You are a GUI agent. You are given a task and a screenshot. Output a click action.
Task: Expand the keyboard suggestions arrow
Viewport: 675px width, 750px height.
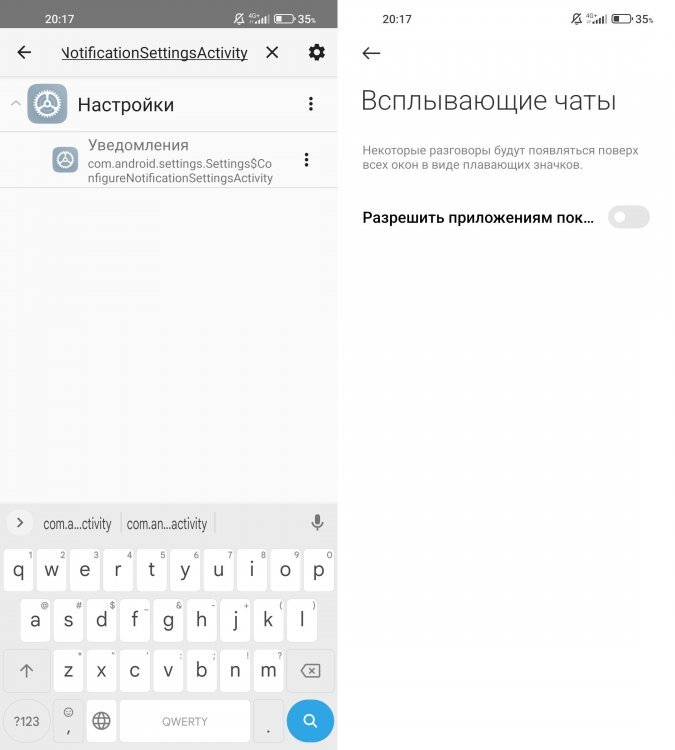click(x=20, y=522)
